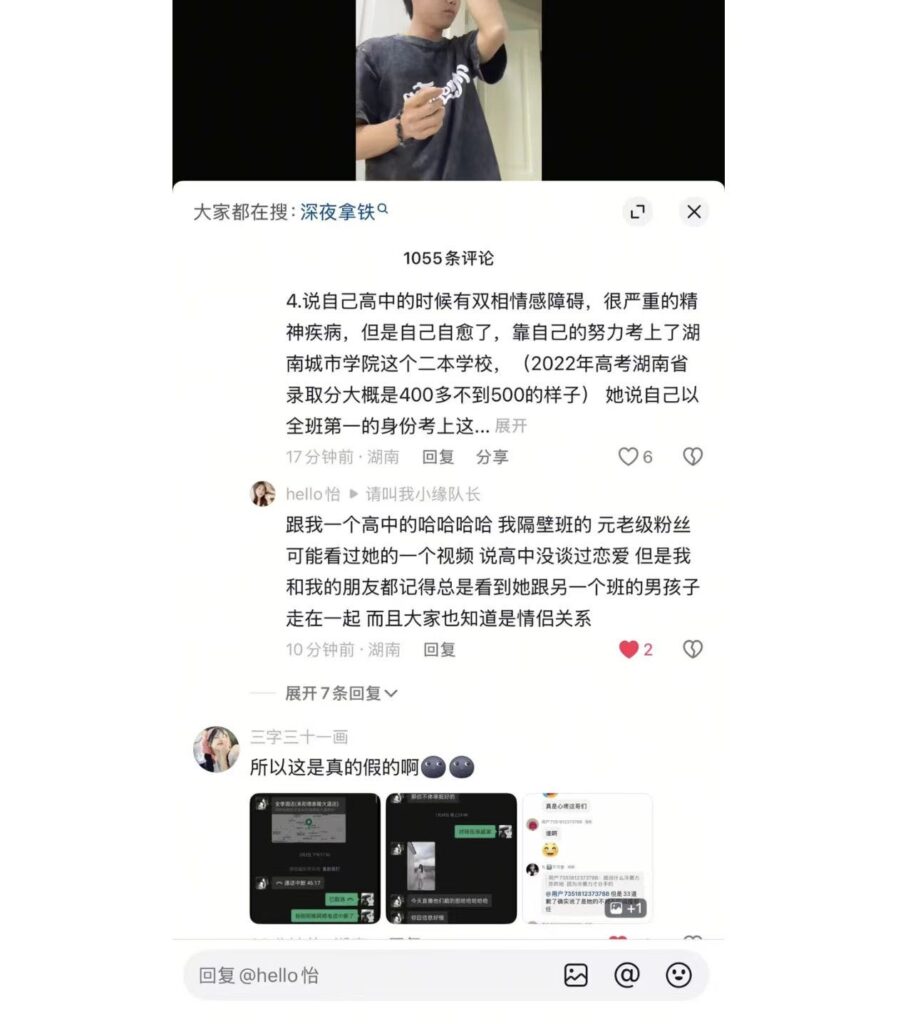This screenshot has height=1024, width=898.
Task: Expand 展开7条回复 replies
Action: tap(341, 693)
